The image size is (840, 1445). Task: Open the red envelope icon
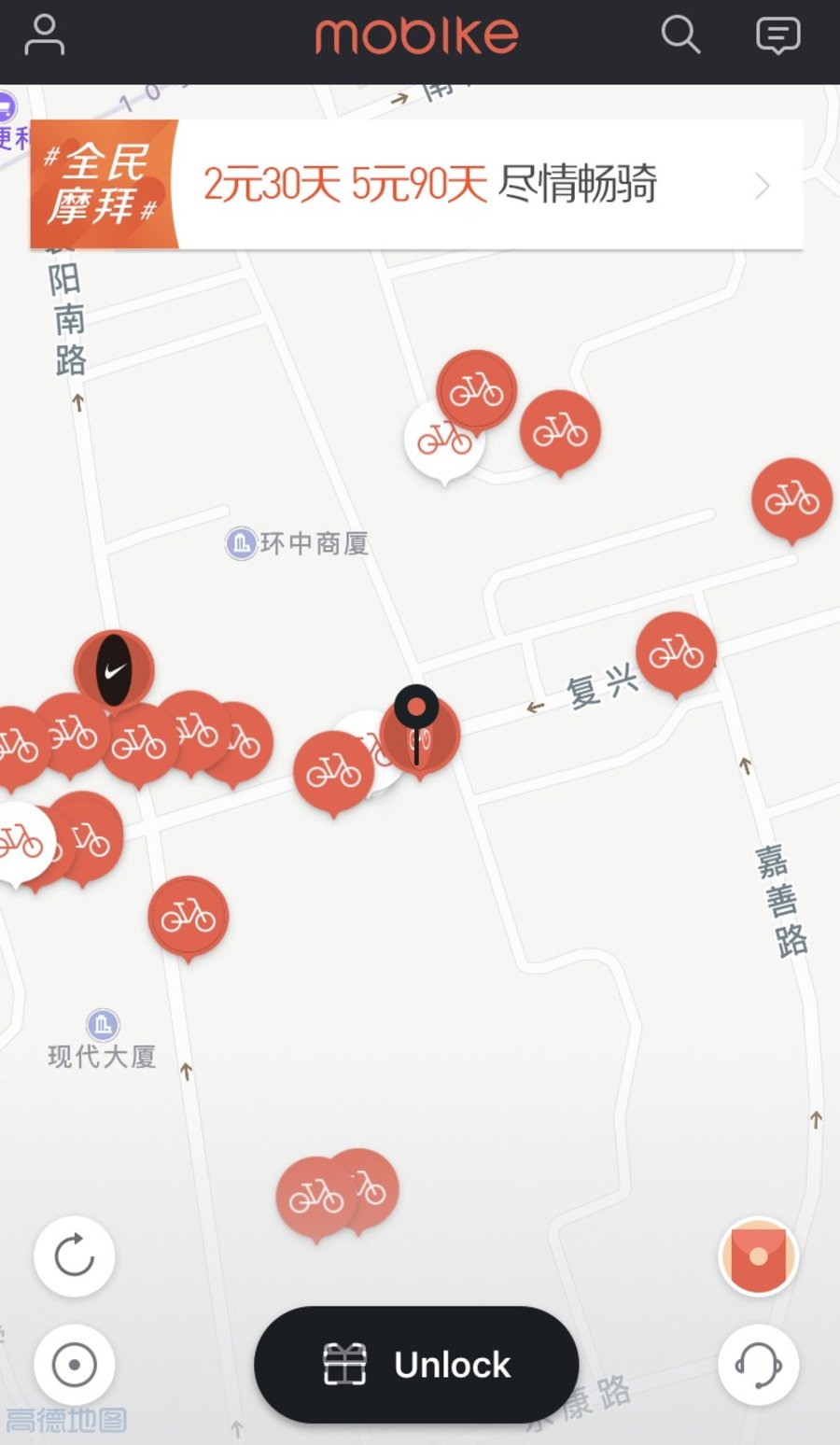758,1256
